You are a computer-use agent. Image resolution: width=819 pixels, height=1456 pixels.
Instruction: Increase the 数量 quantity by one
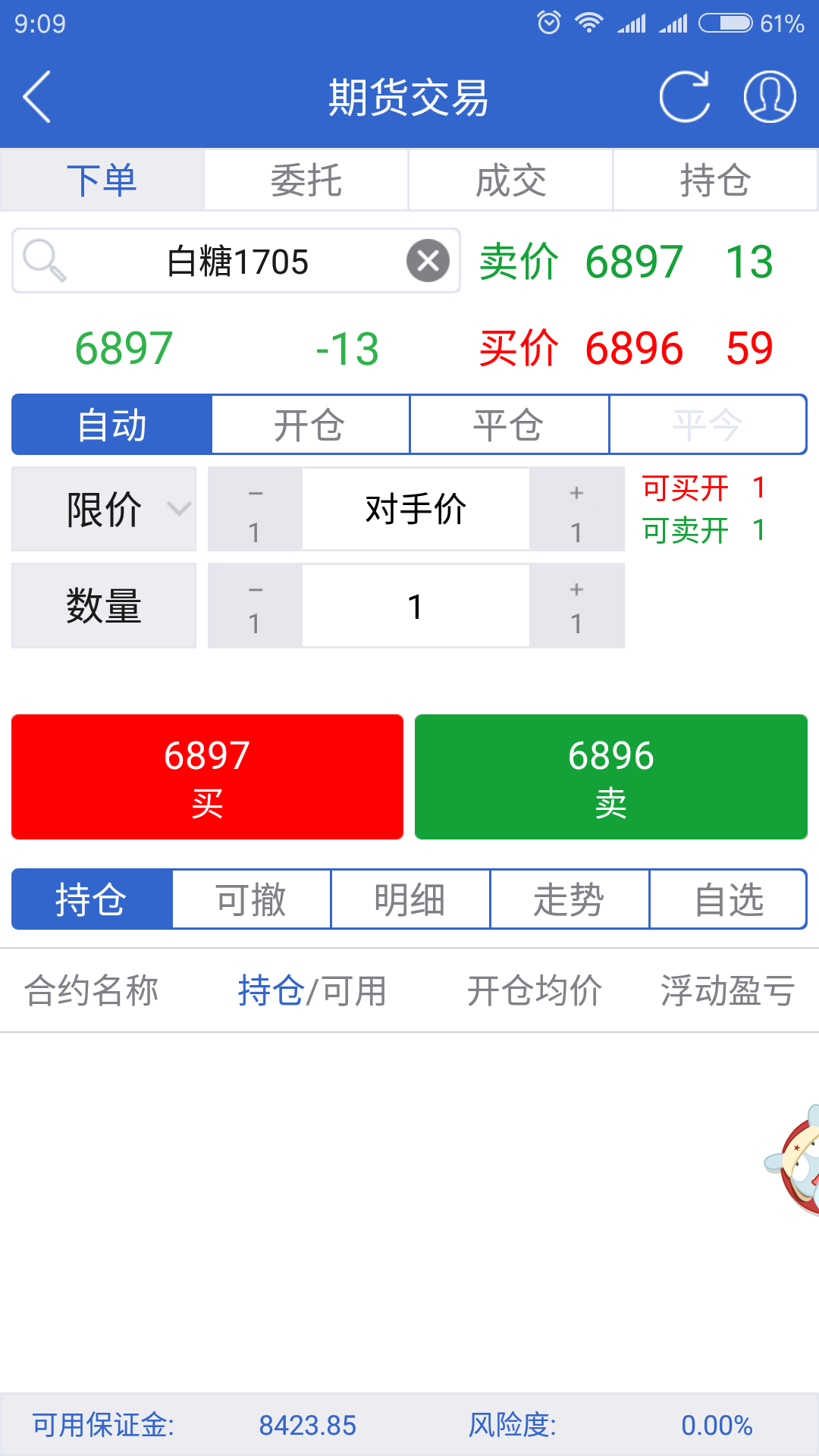(576, 605)
